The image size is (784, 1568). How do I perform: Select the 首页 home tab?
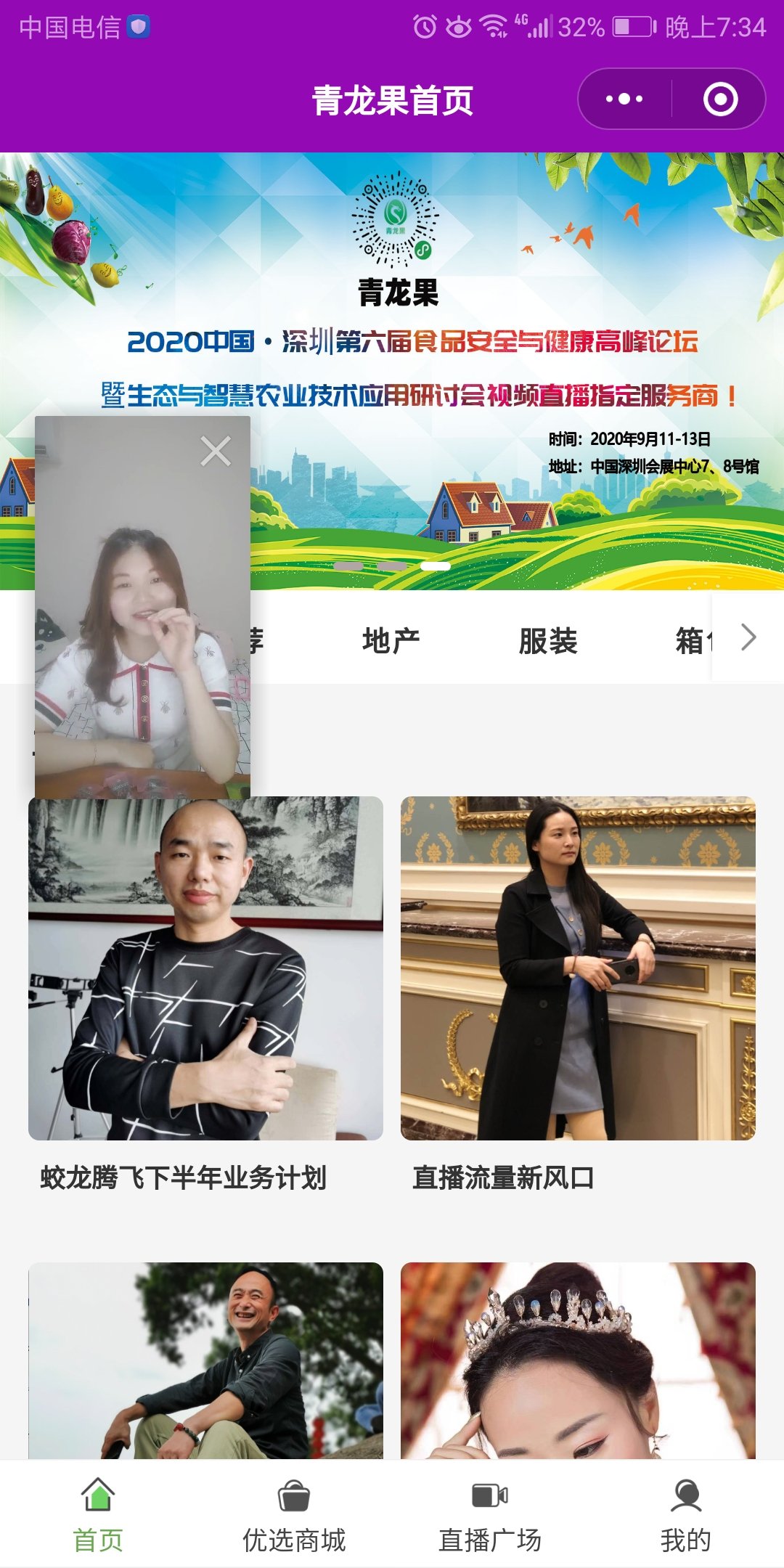tap(98, 1514)
